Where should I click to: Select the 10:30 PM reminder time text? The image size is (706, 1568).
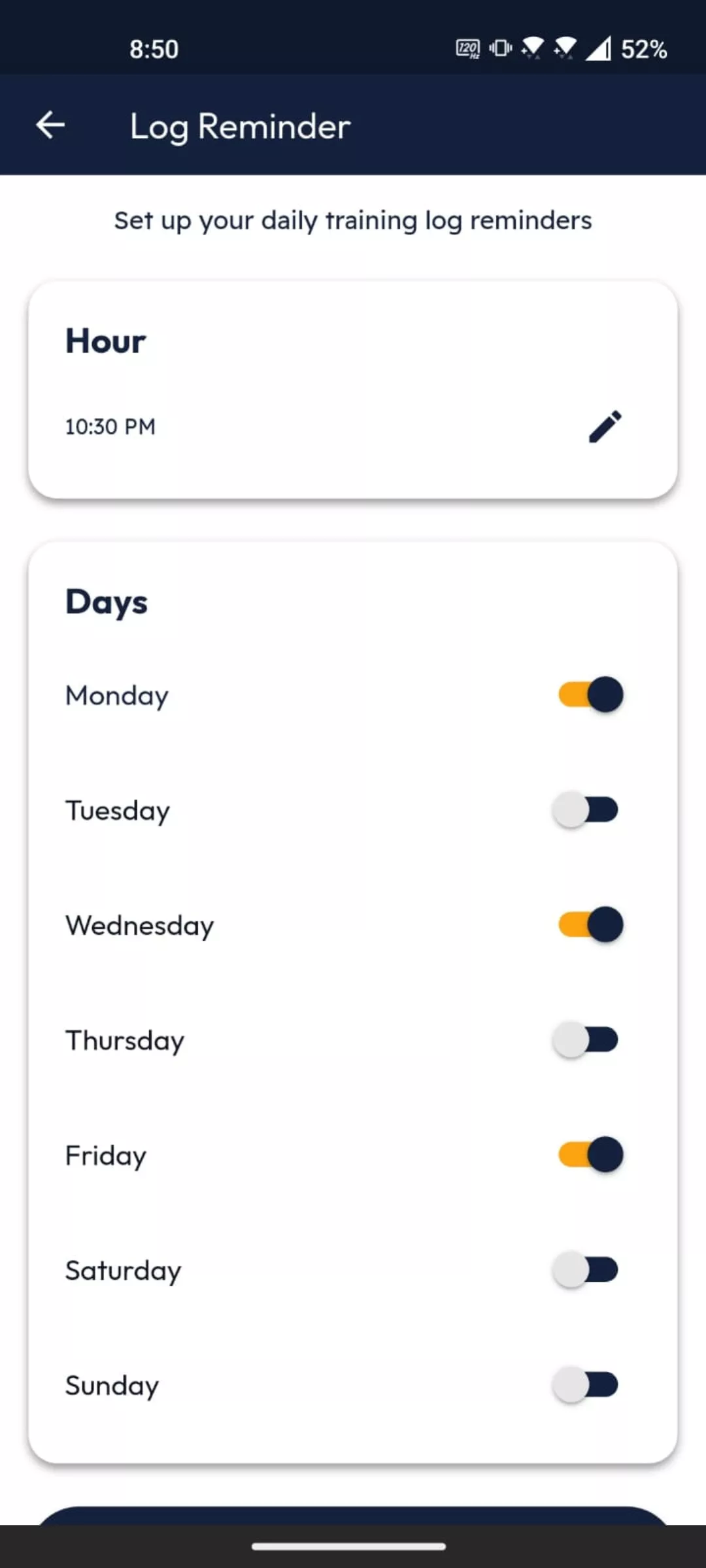(x=109, y=426)
